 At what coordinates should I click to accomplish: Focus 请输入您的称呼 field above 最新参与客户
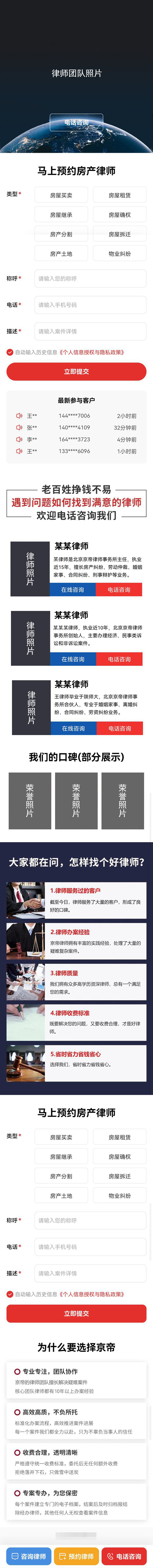pyautogui.click(x=90, y=279)
